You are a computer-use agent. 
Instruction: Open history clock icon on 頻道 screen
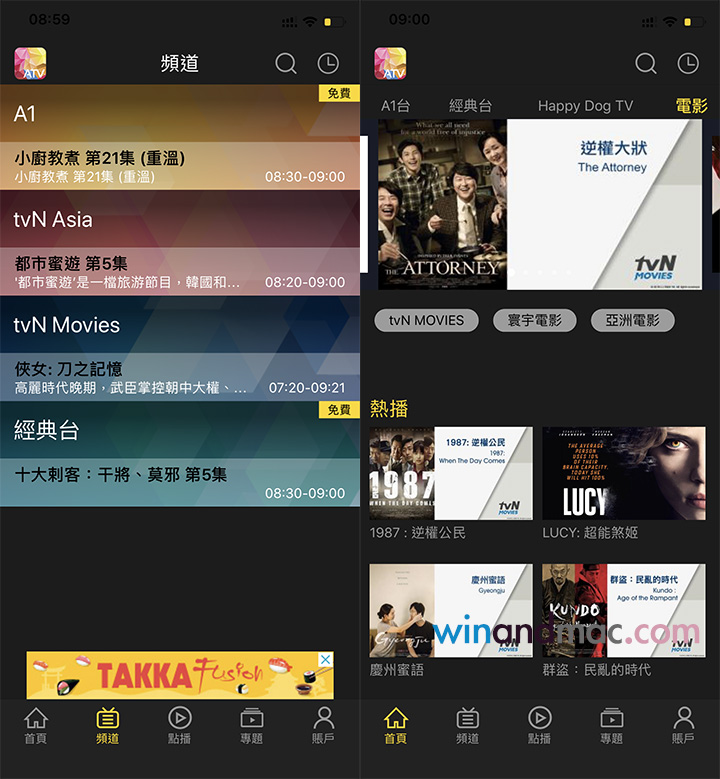coord(328,63)
